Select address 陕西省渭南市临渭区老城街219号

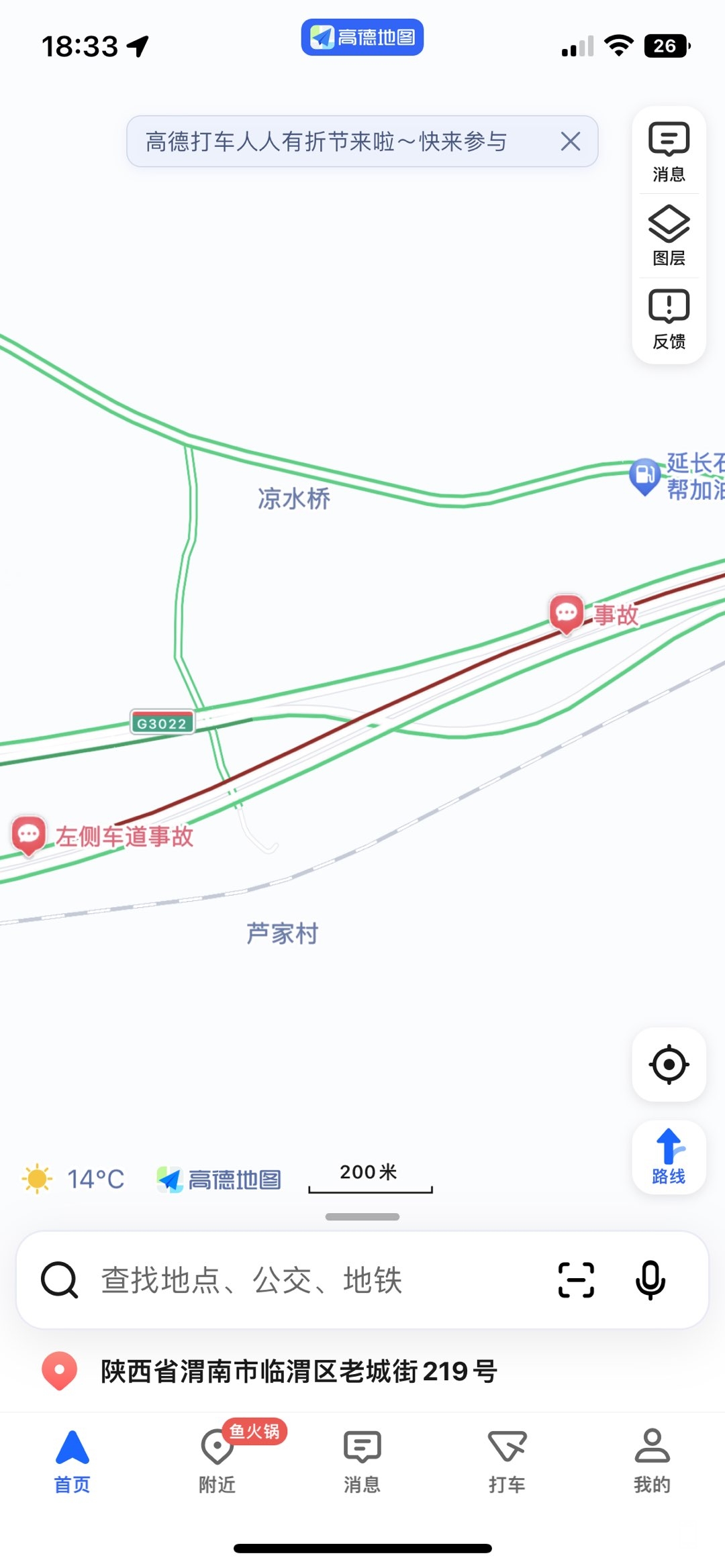point(298,1371)
